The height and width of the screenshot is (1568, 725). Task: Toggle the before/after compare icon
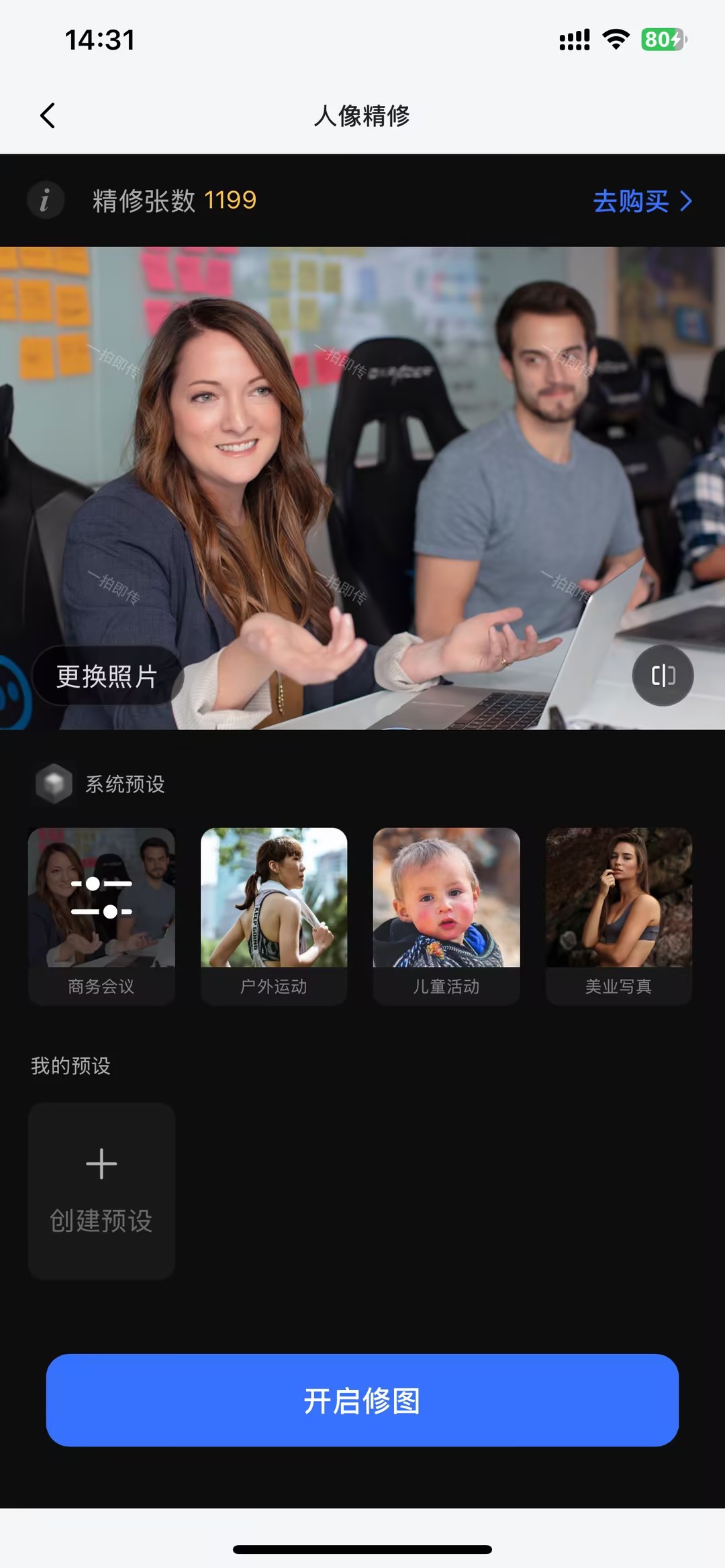663,676
